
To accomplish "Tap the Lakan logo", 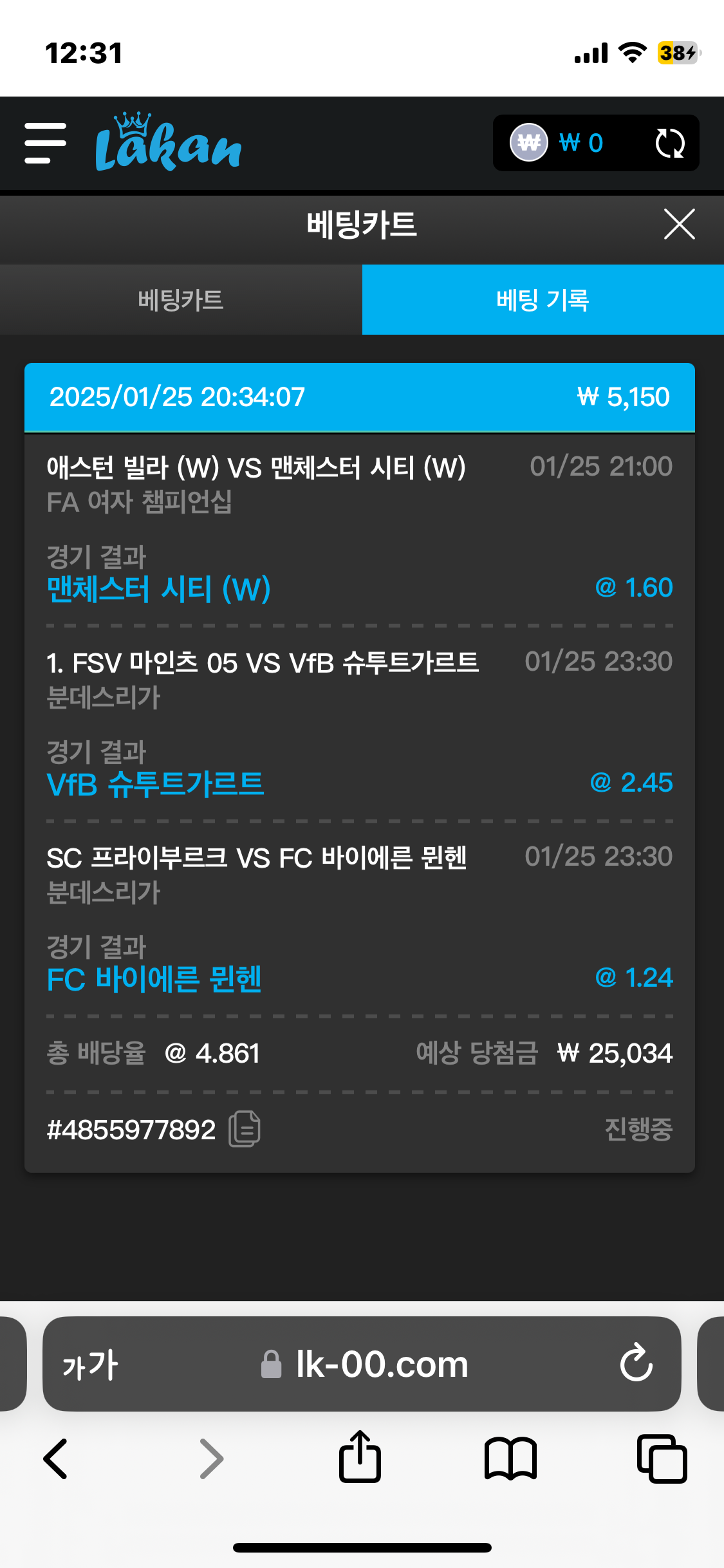I will pos(169,143).
